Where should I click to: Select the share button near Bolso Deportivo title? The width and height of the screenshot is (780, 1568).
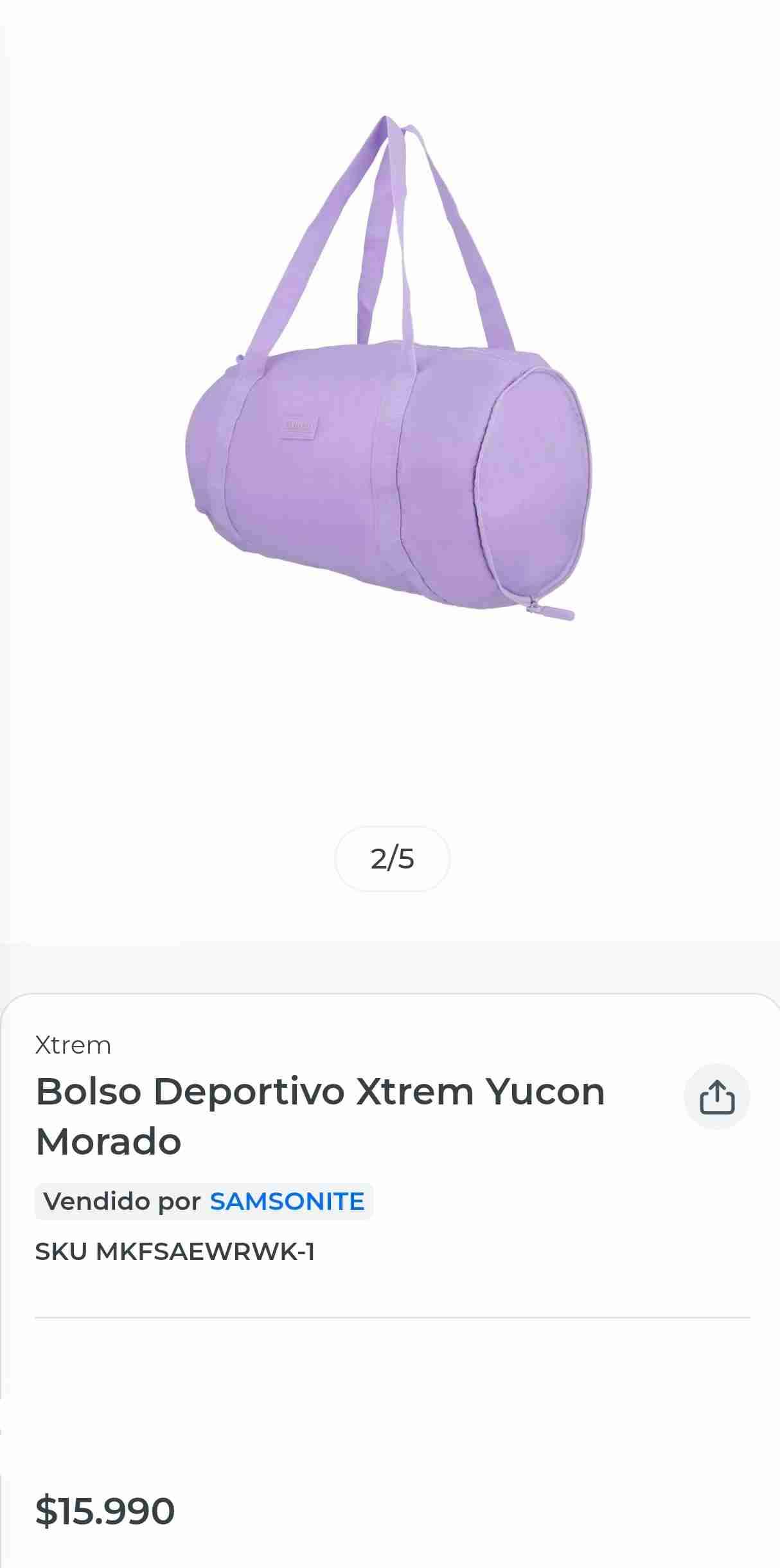716,1097
